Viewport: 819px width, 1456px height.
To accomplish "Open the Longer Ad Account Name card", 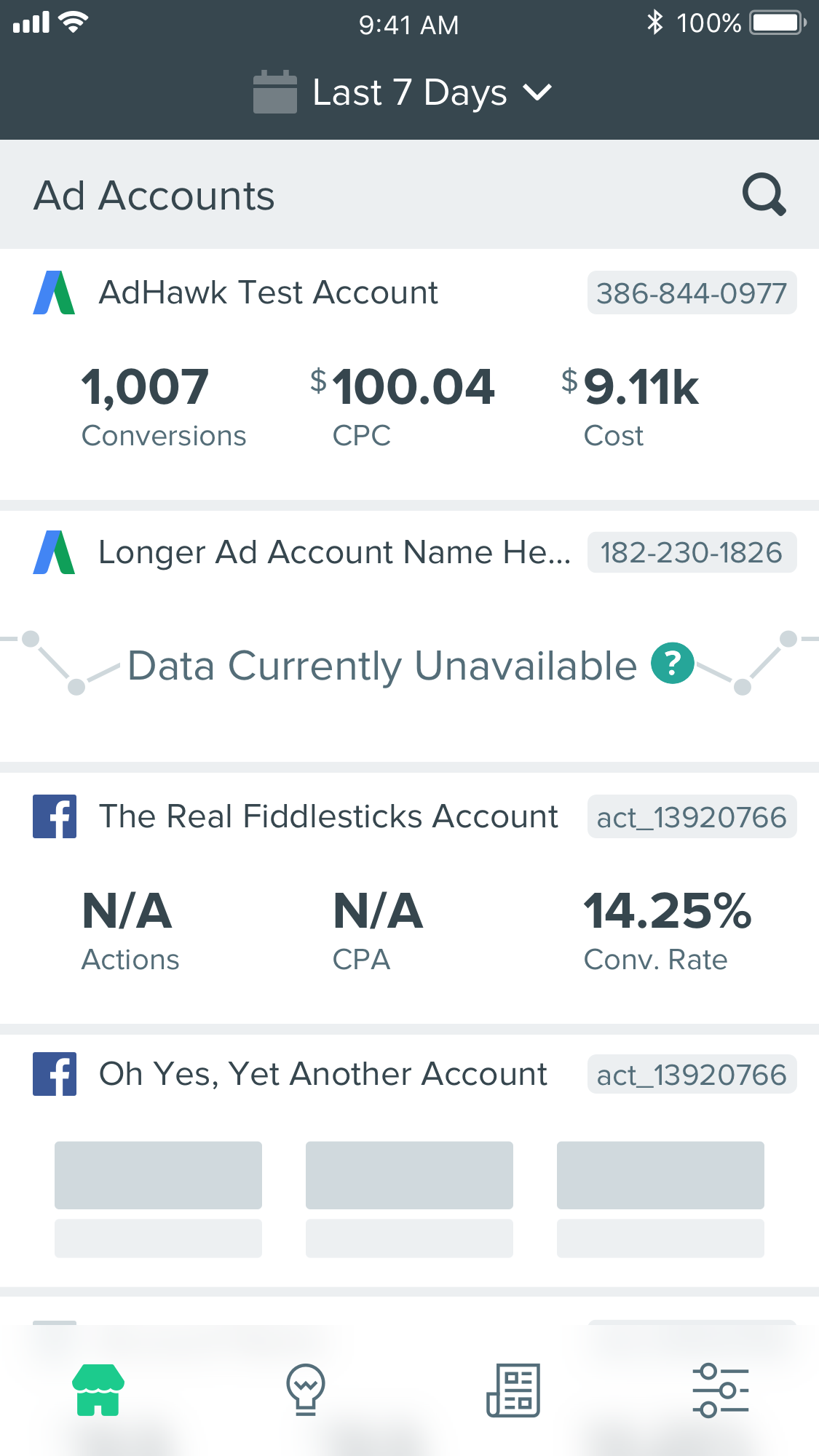I will 334,552.
